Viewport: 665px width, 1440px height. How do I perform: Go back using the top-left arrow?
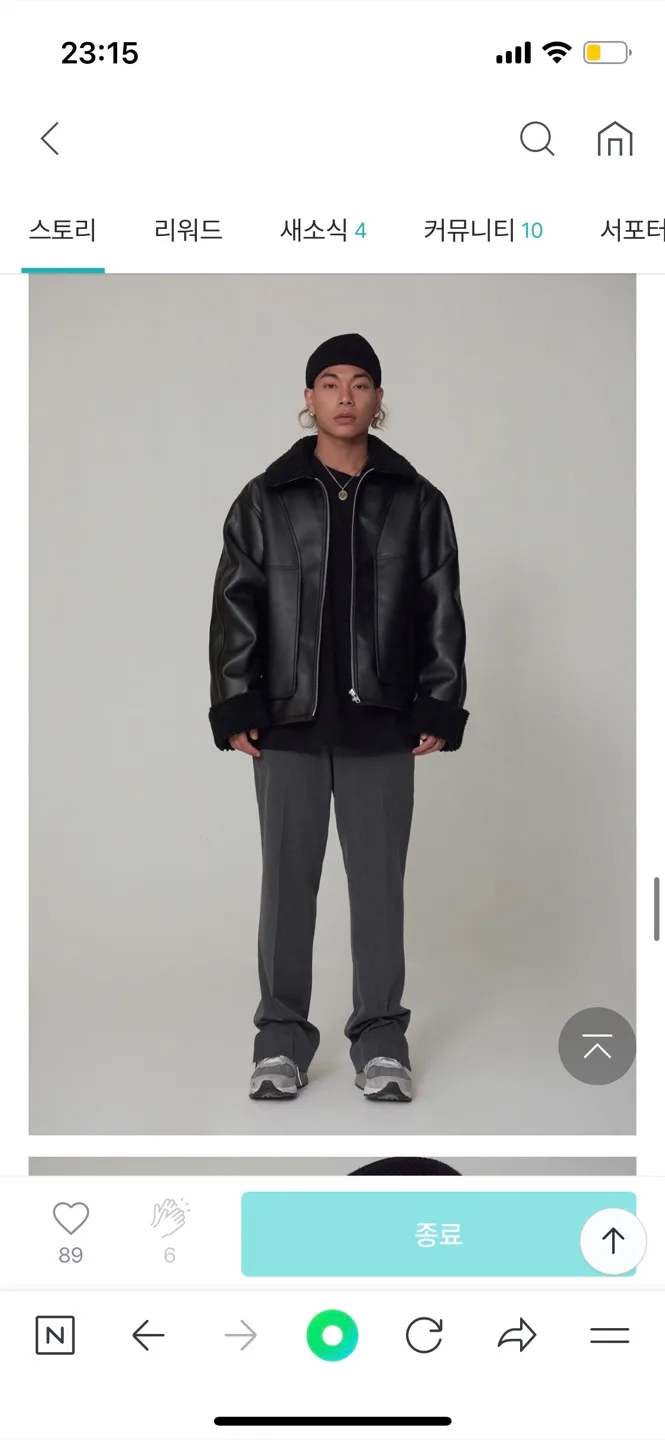(x=50, y=139)
